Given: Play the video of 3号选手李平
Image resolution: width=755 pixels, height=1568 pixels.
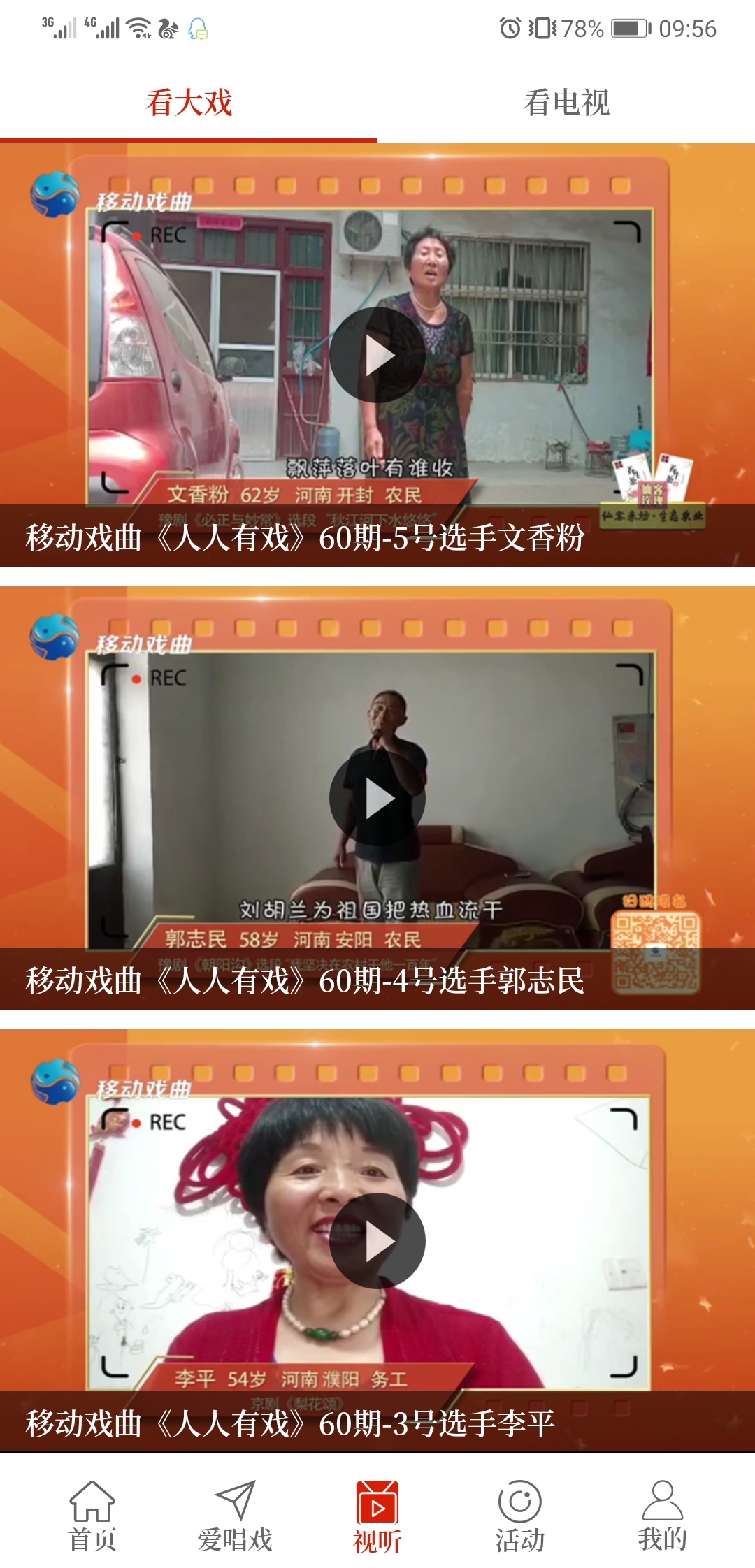Looking at the screenshot, I should pyautogui.click(x=377, y=1241).
